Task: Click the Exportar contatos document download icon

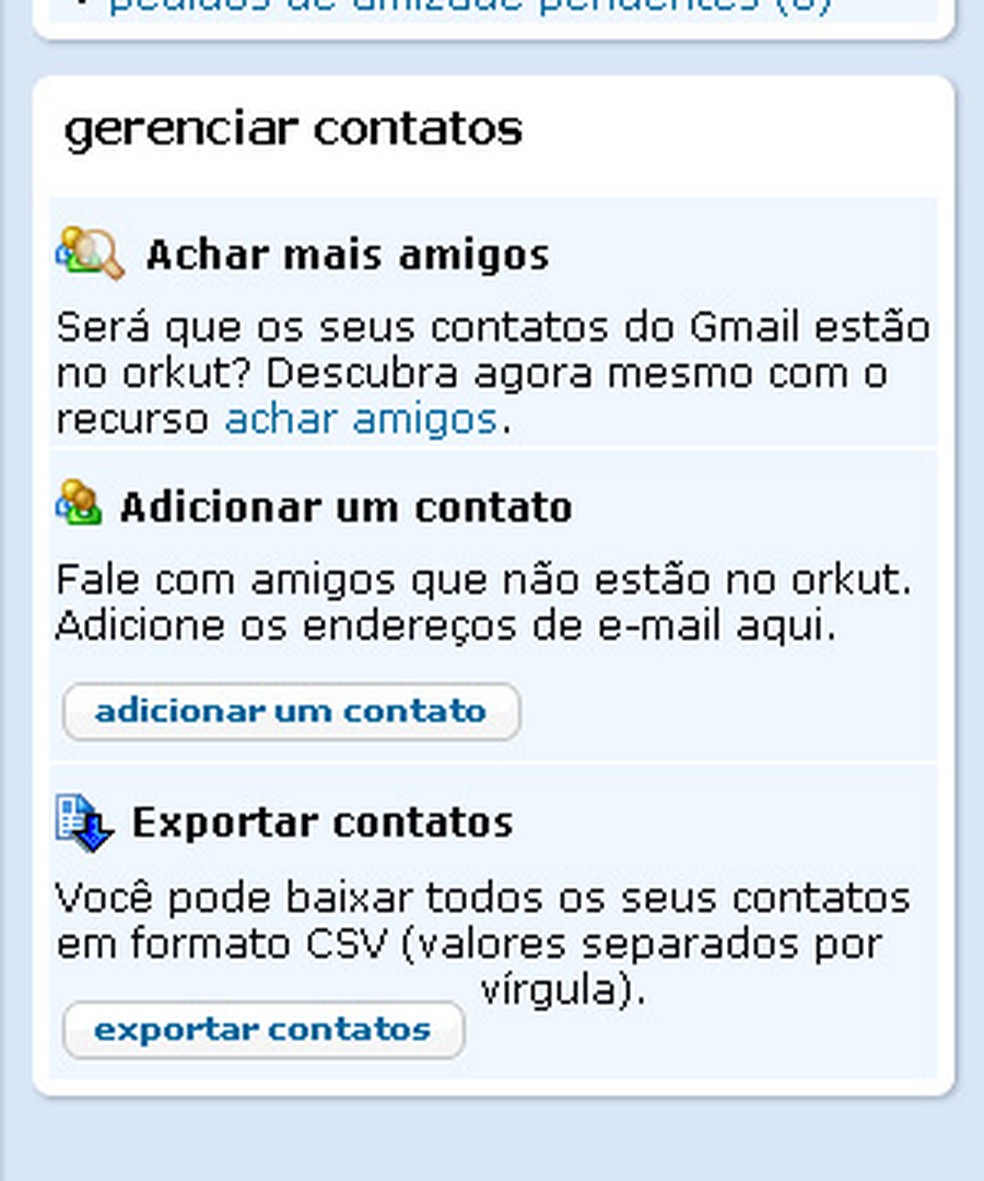Action: pos(82,818)
